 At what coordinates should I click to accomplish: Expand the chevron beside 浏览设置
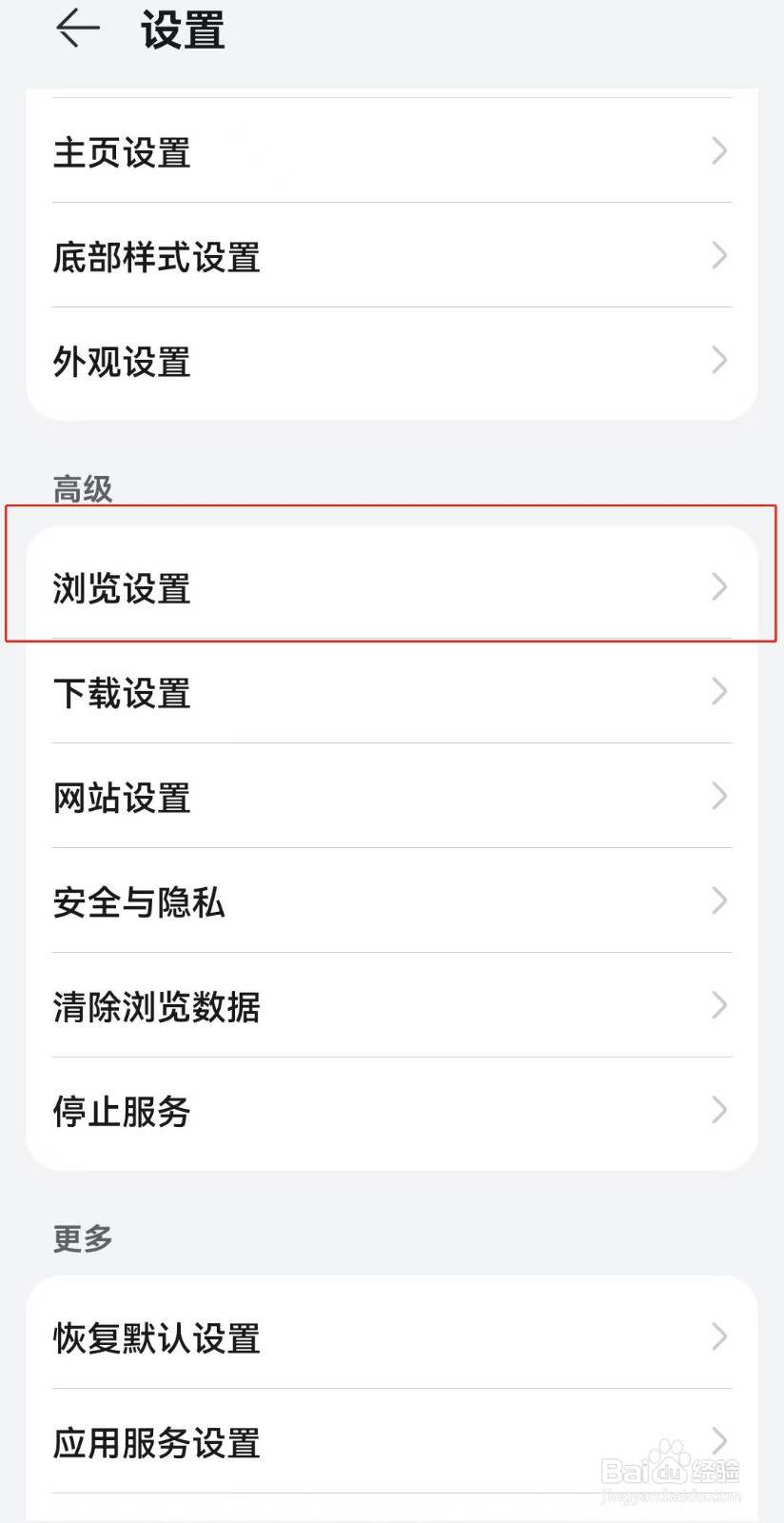pos(720,586)
